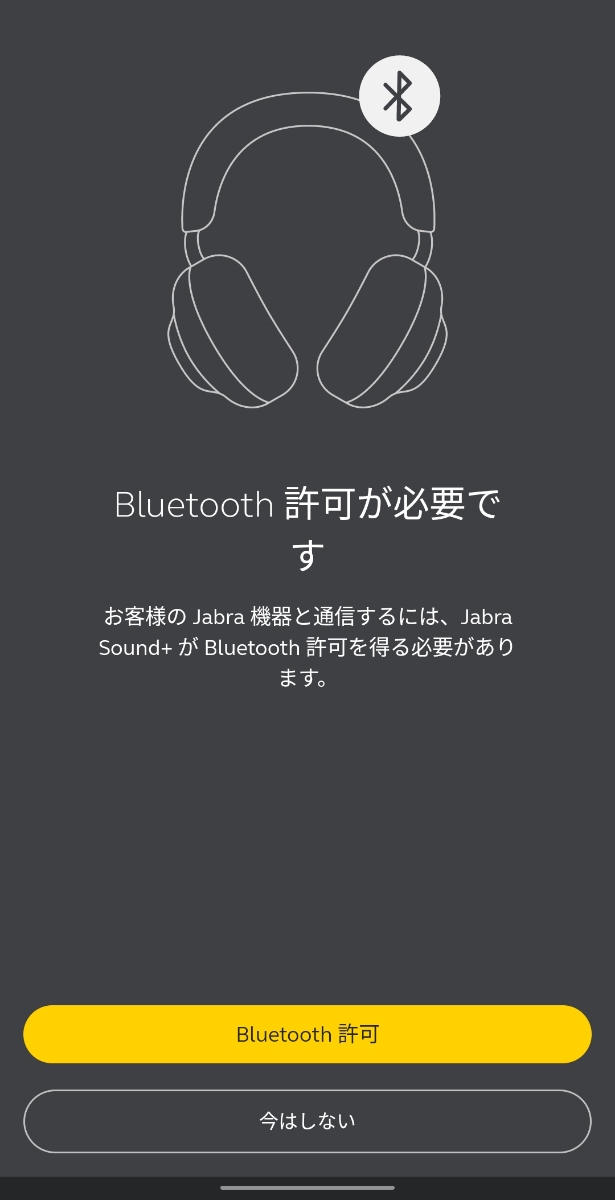615x1200 pixels.
Task: Tap the yellow Bluetooth 許可 button
Action: (307, 1034)
